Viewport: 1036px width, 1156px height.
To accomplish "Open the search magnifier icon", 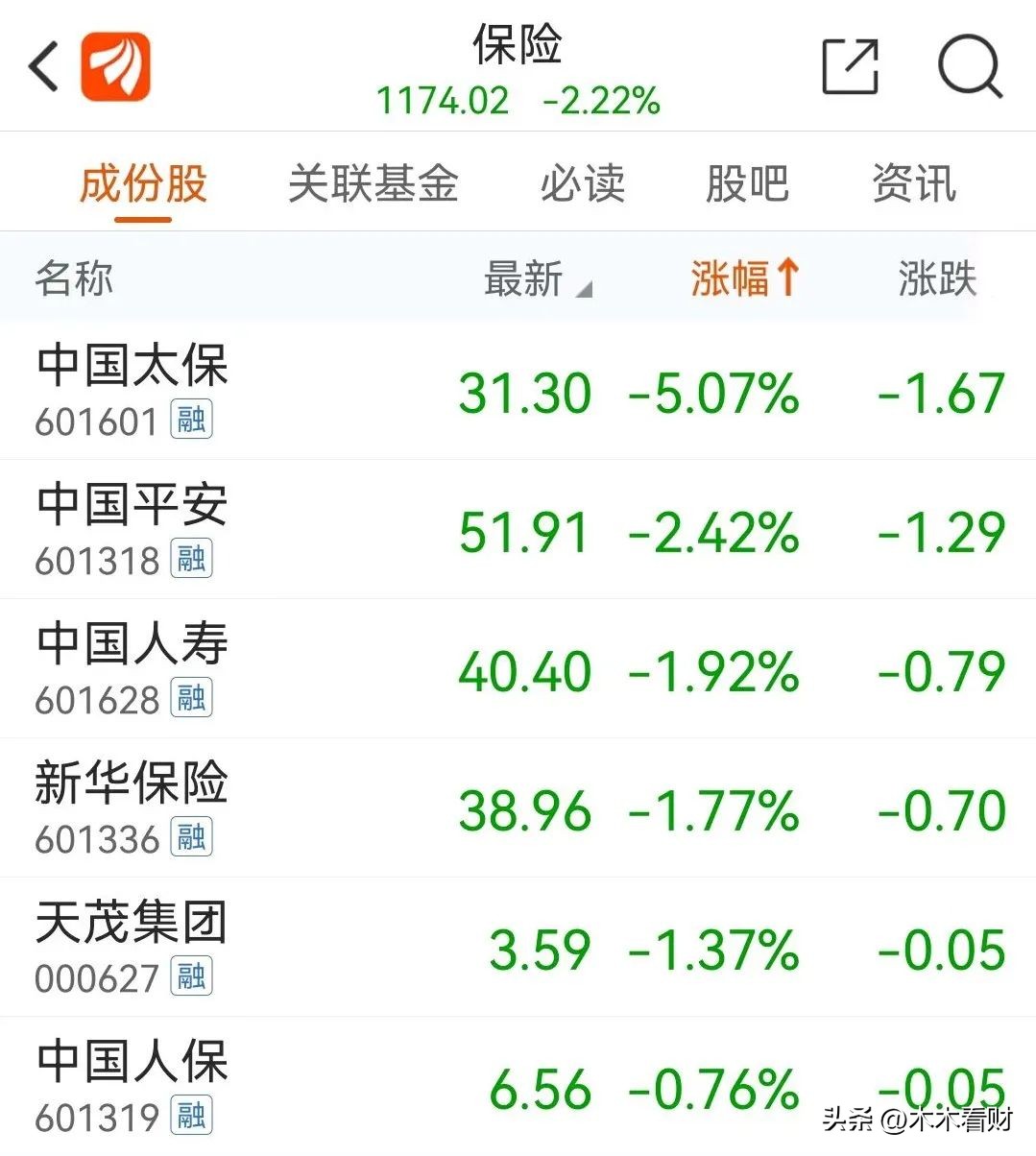I will pyautogui.click(x=972, y=65).
